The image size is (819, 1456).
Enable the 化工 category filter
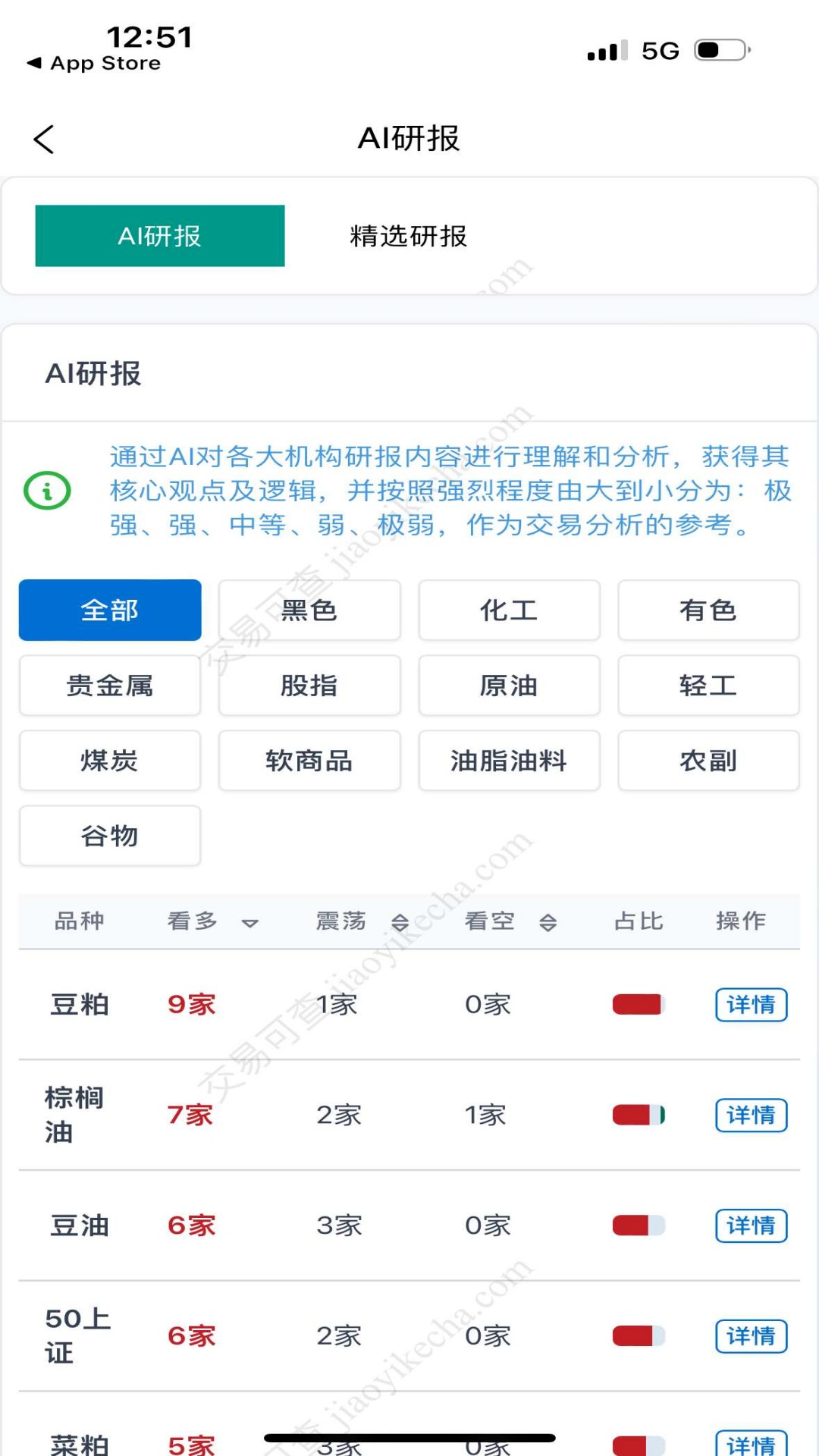pos(510,610)
